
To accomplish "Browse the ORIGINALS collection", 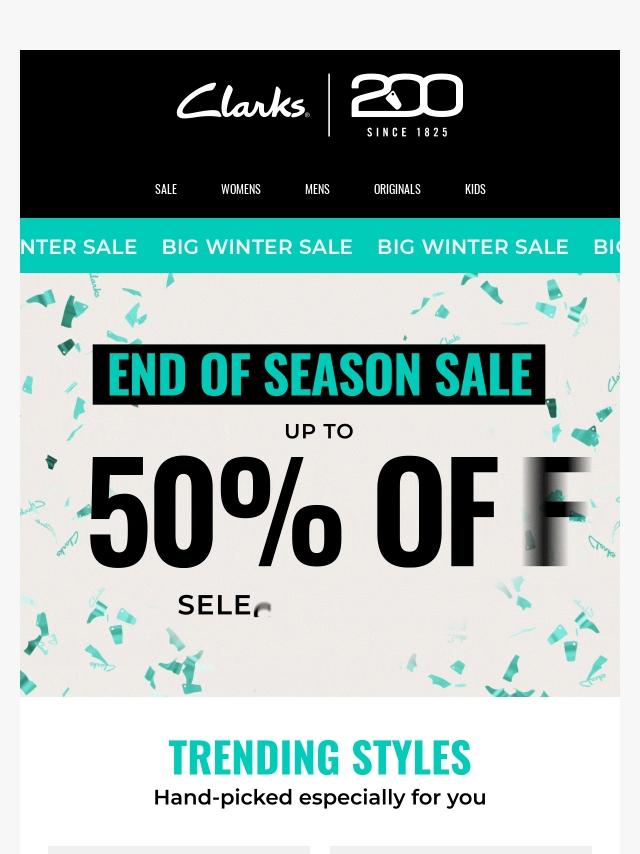I will 397,189.
